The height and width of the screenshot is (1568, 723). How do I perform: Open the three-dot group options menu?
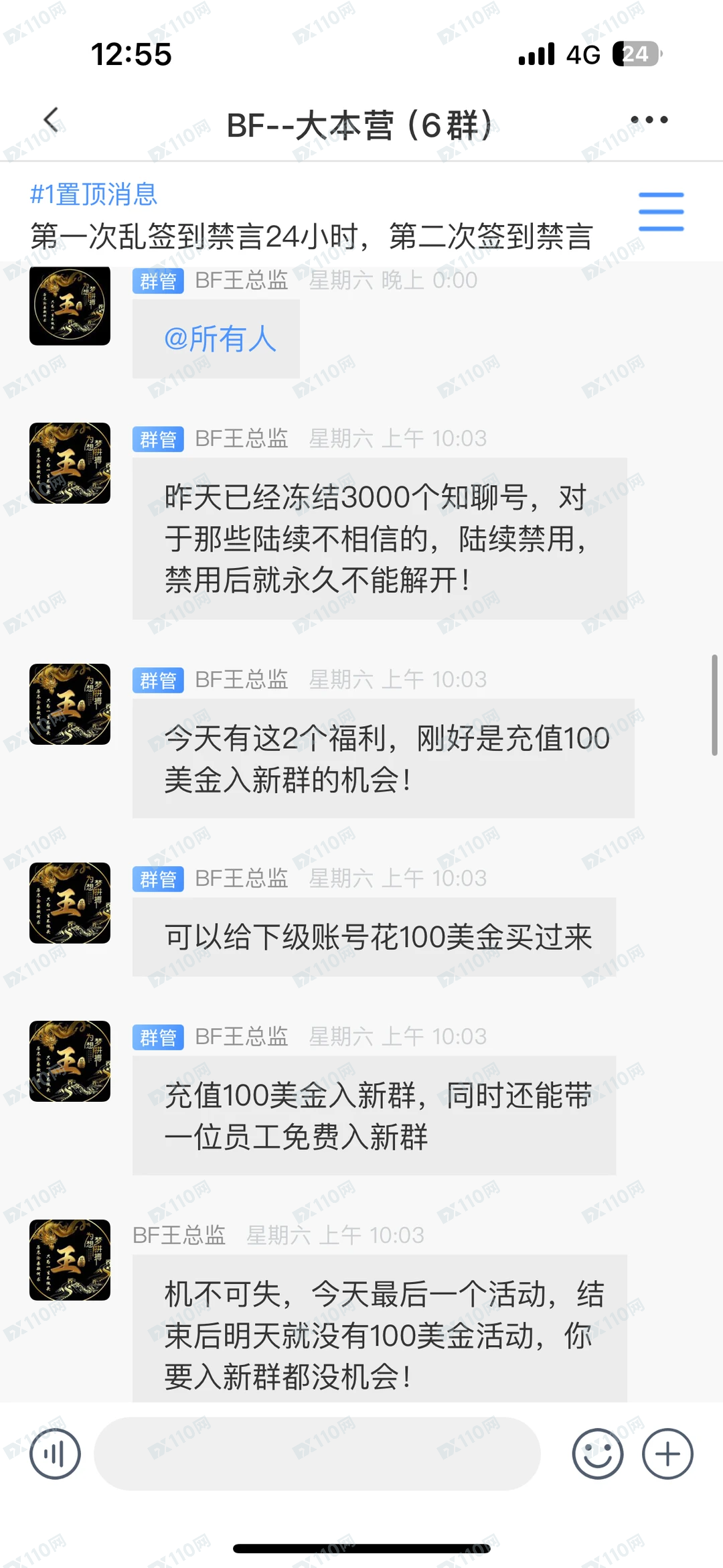(649, 120)
